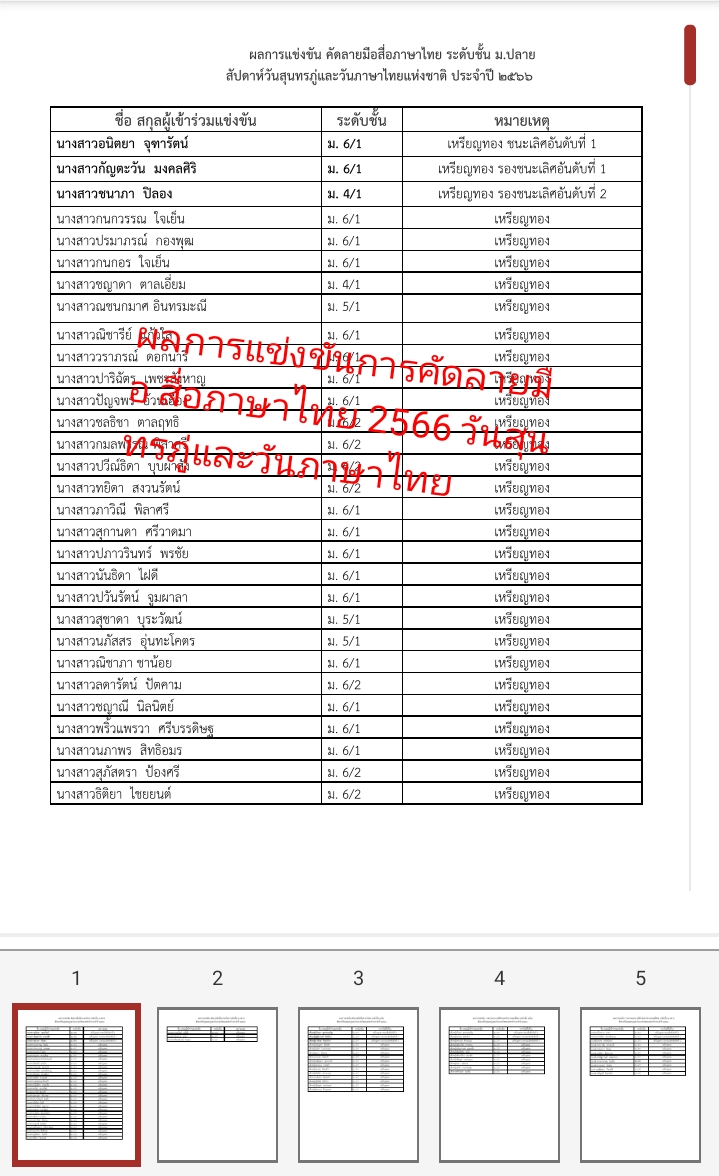719x1176 pixels.
Task: Open page 1 thumbnail
Action: point(76,1084)
